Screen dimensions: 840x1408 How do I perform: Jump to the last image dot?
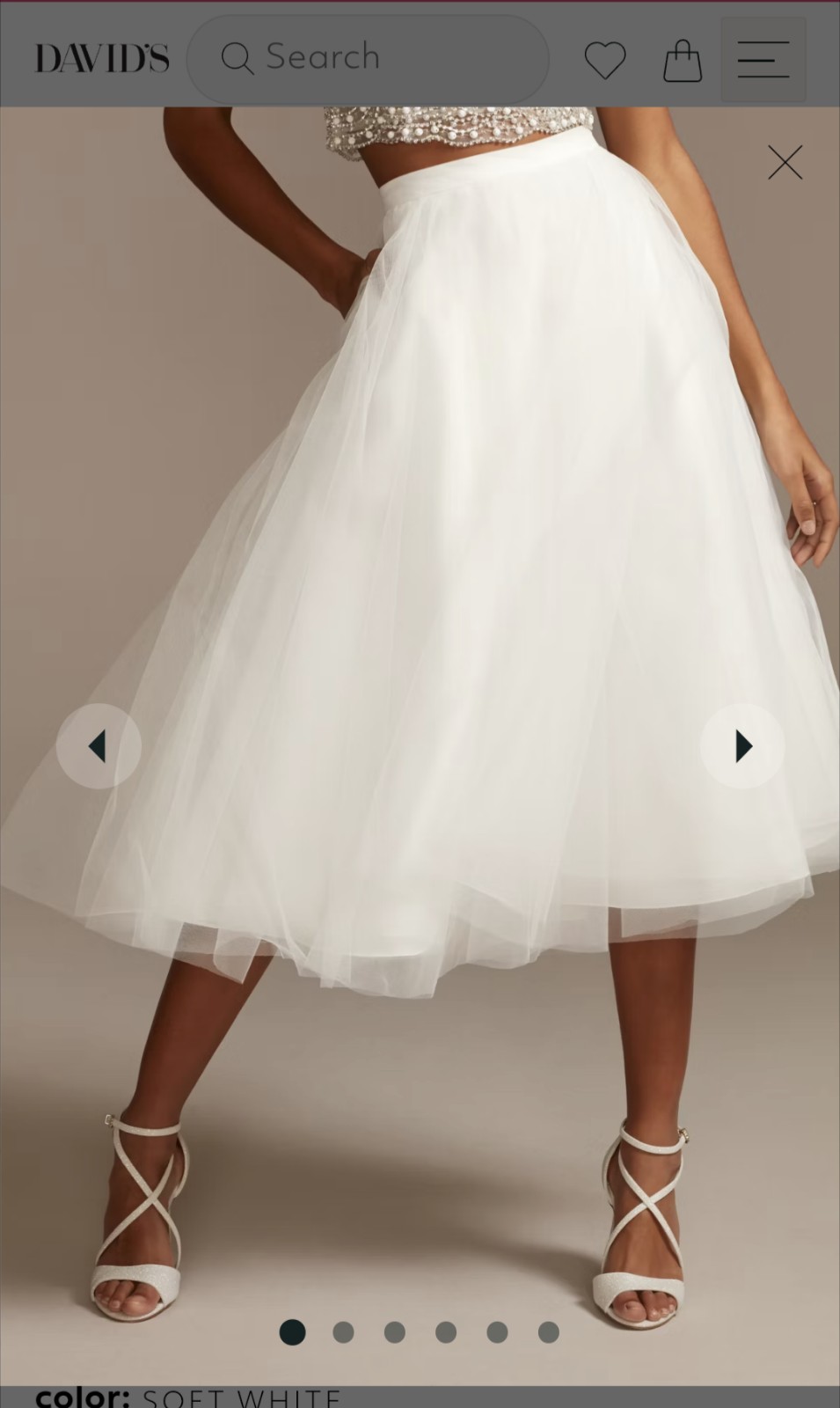(x=549, y=1332)
